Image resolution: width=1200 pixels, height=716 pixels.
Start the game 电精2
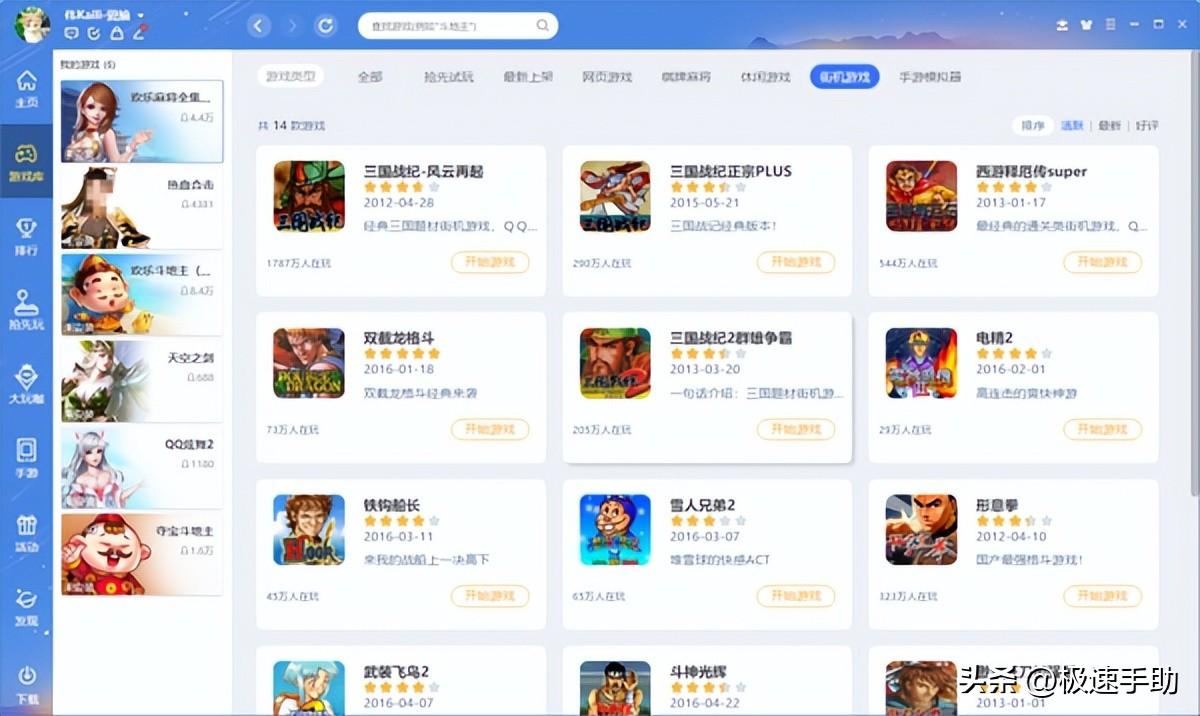pyautogui.click(x=1102, y=430)
